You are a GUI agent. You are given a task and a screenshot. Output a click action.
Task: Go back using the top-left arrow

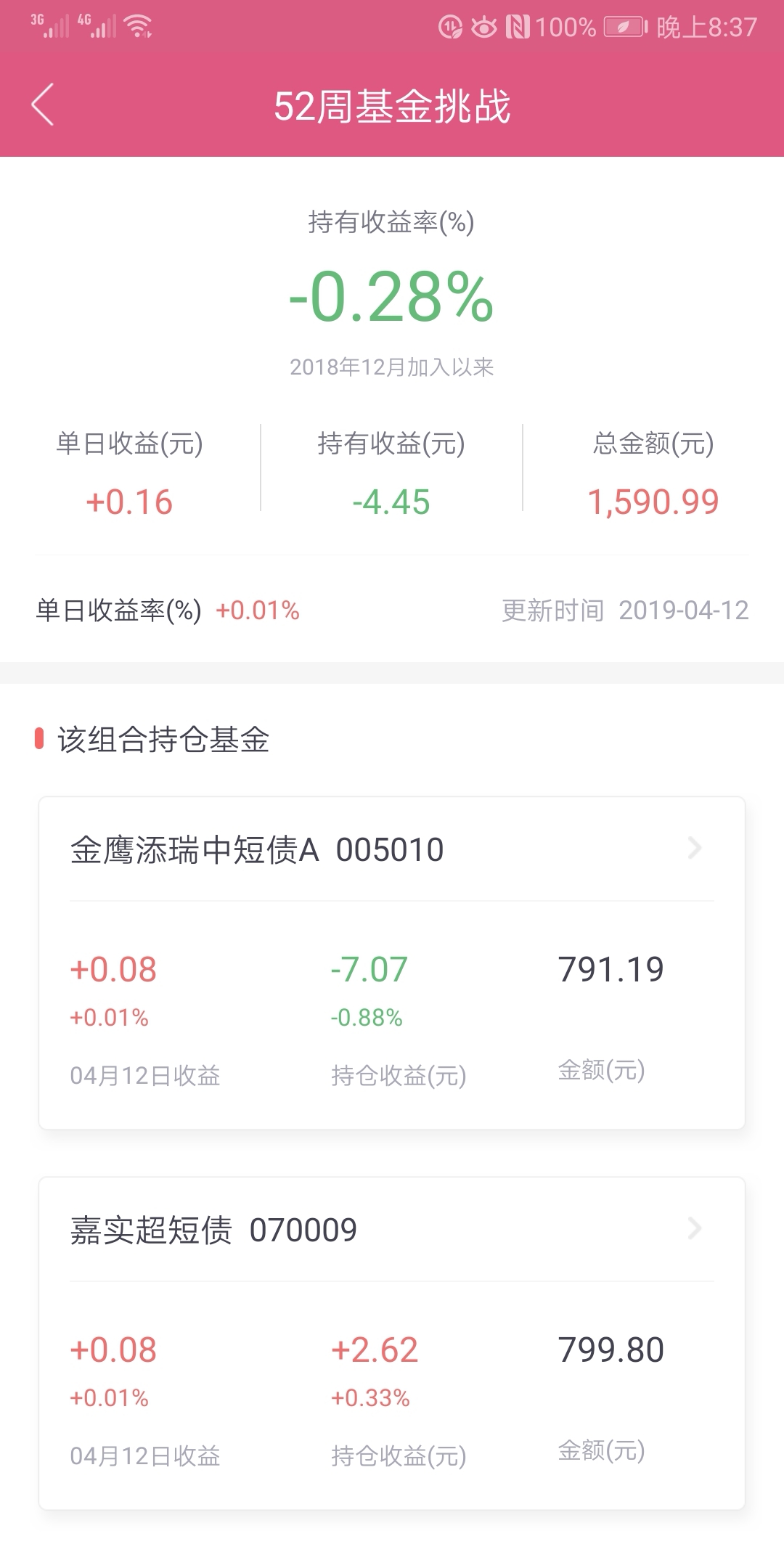click(43, 105)
